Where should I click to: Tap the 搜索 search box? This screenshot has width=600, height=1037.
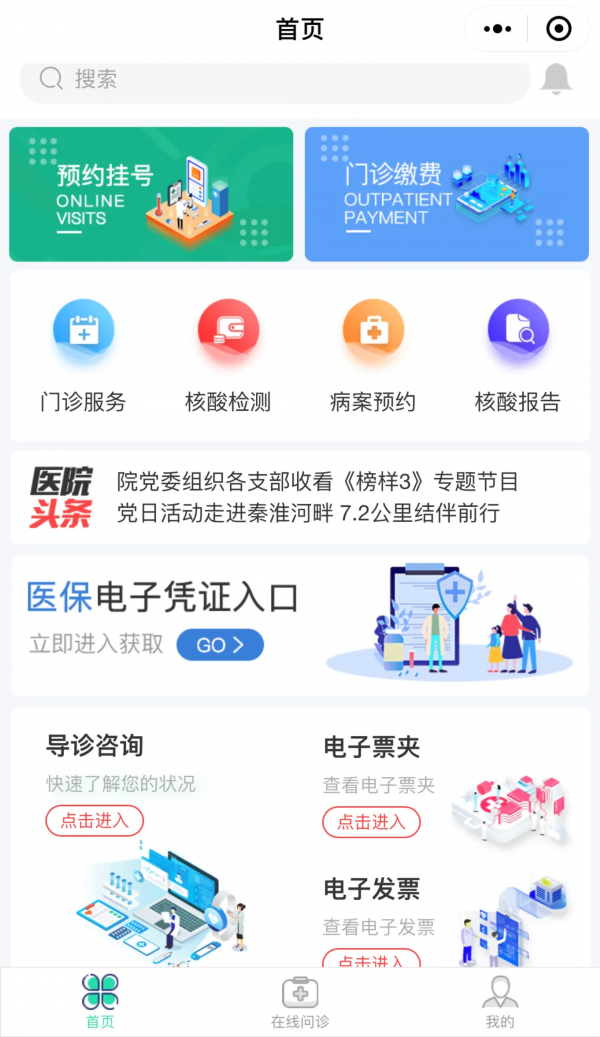point(275,79)
